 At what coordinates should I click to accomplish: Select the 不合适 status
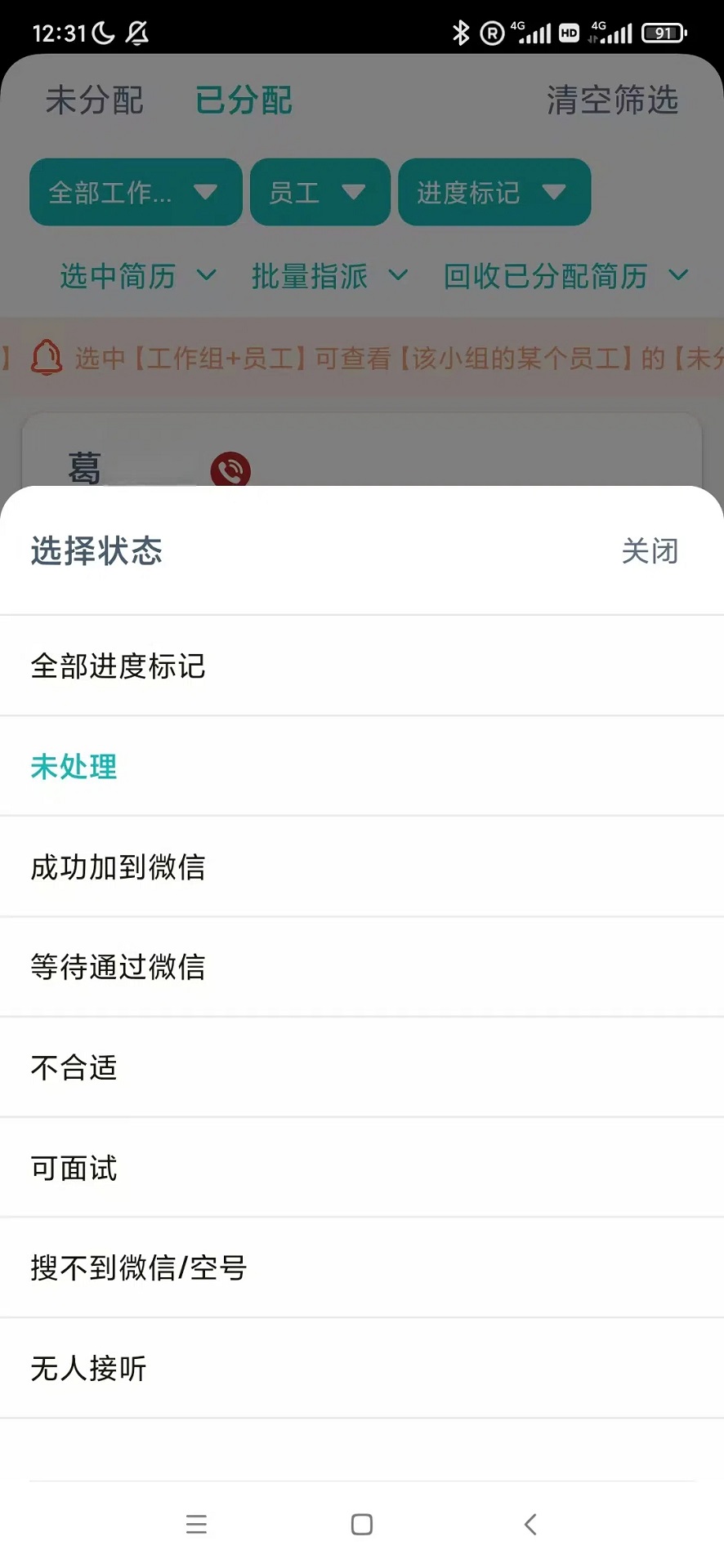74,1067
